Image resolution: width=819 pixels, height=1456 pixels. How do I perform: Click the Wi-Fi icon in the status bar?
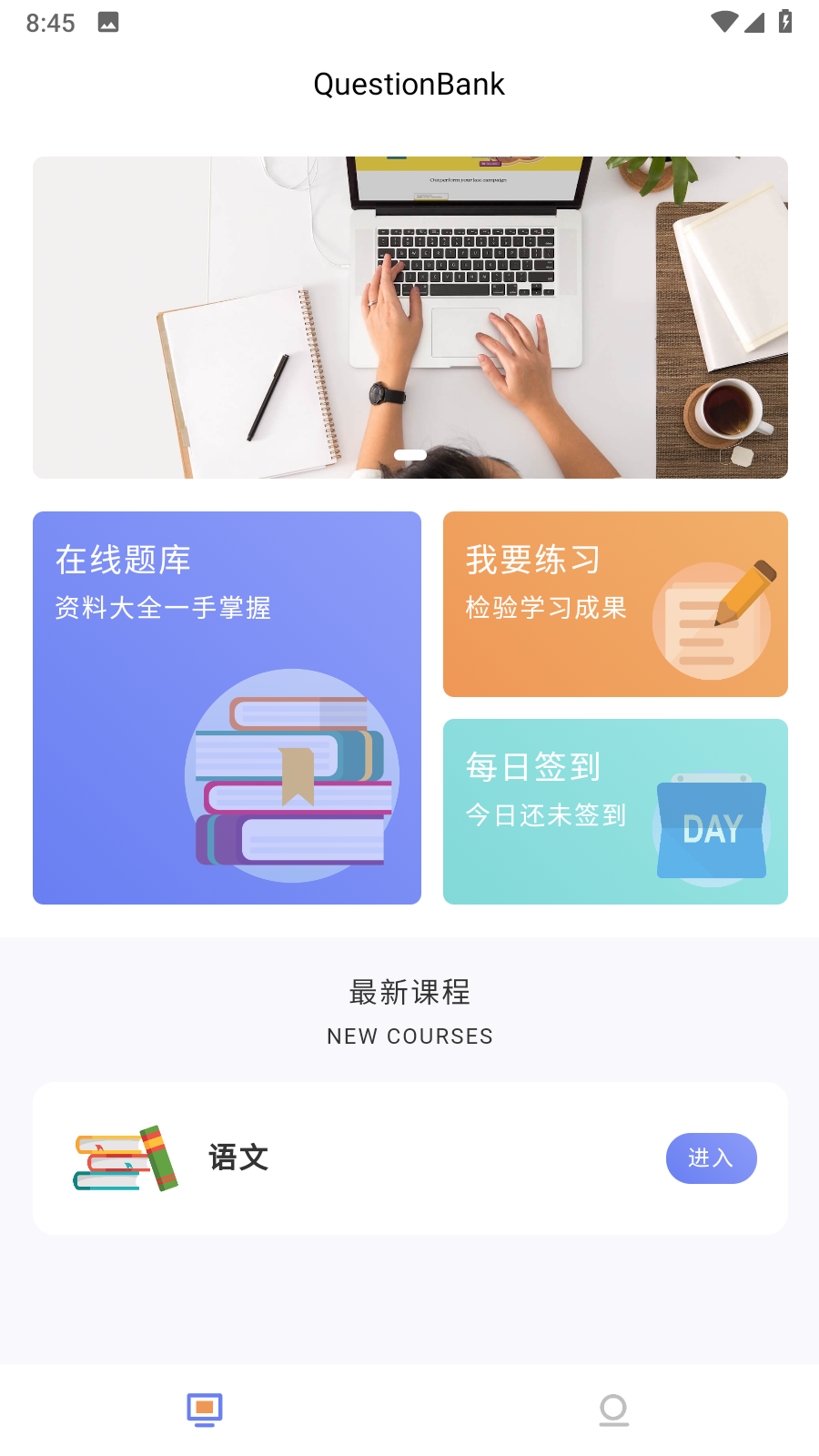[x=723, y=22]
